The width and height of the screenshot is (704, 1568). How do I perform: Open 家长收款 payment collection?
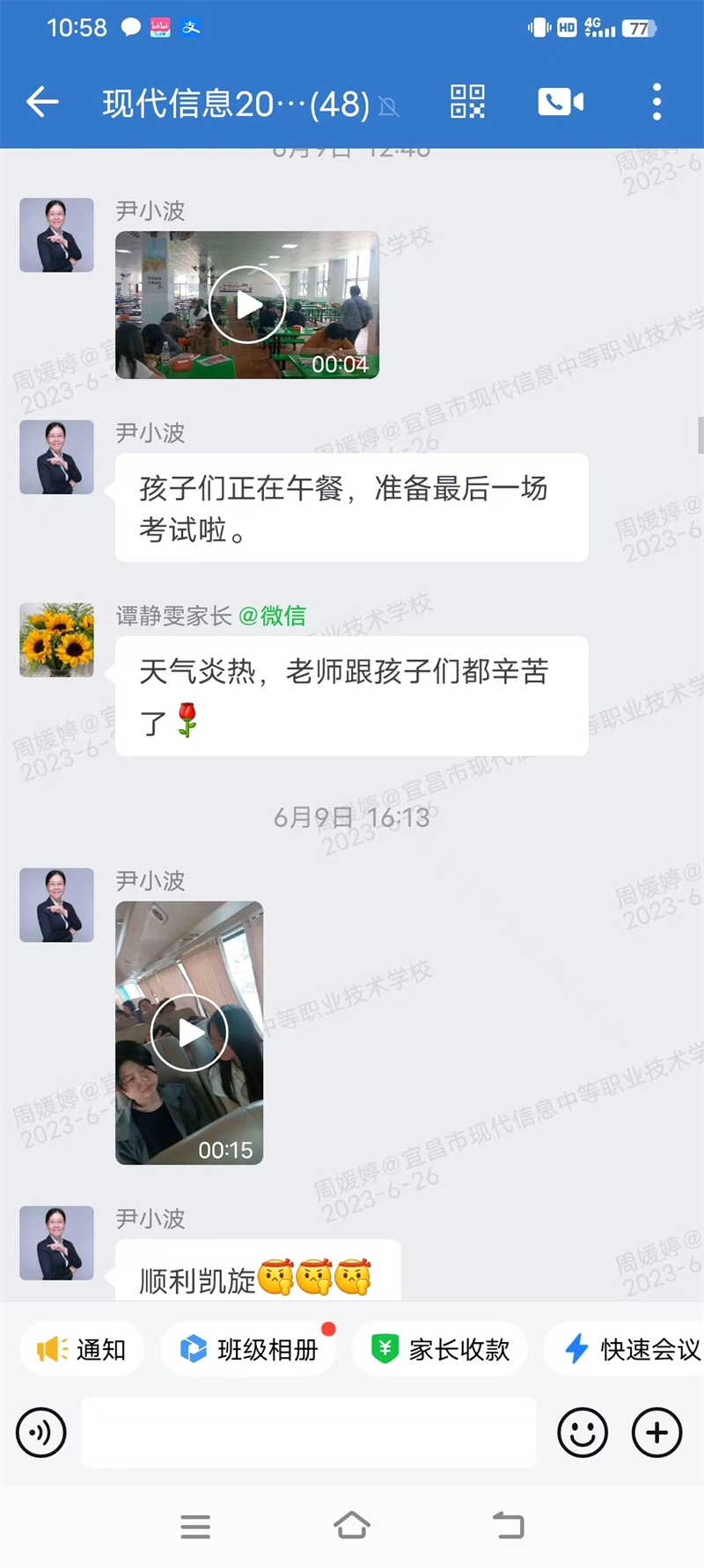point(440,1349)
